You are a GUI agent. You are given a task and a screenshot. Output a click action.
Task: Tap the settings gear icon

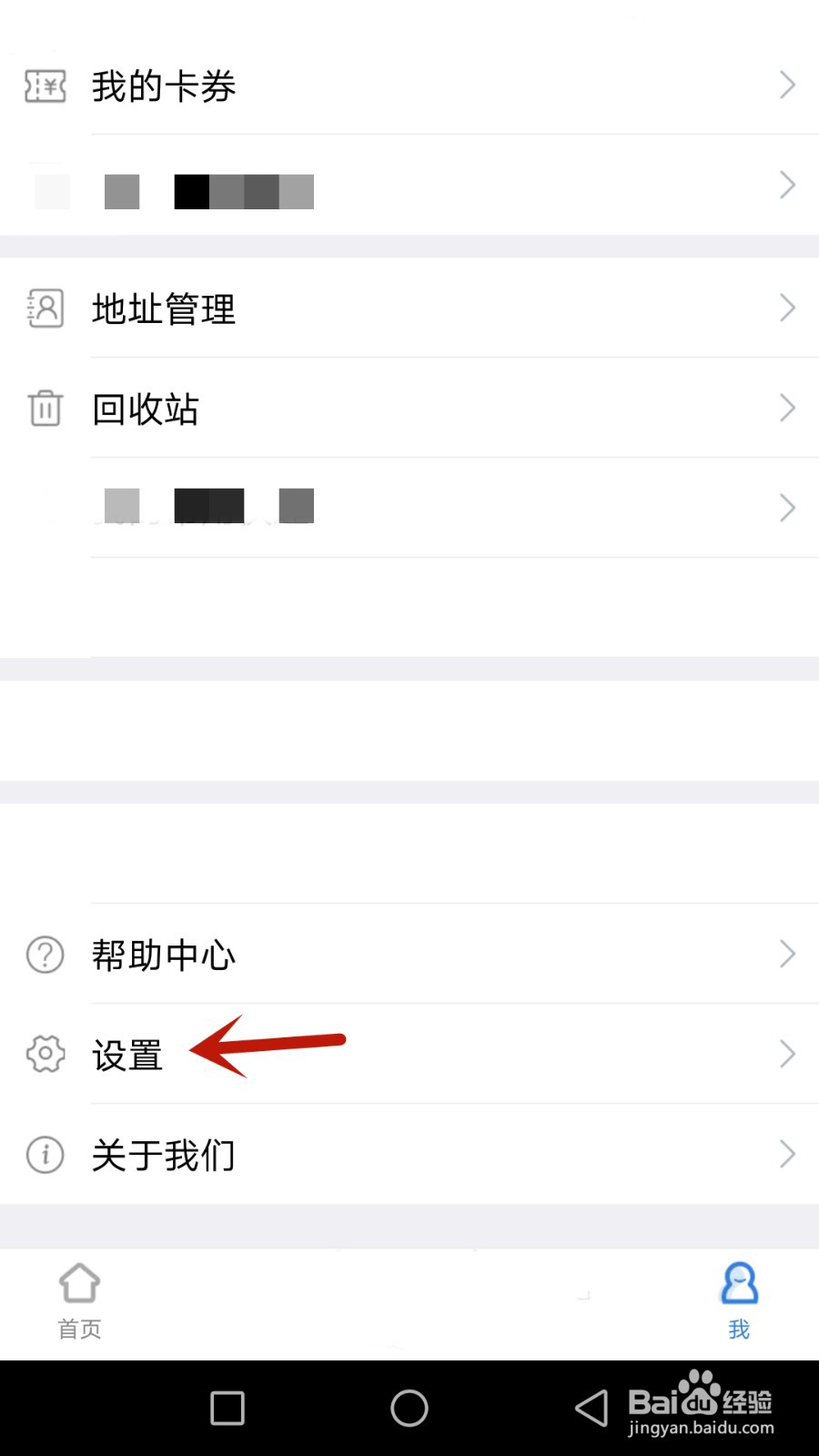(44, 1055)
